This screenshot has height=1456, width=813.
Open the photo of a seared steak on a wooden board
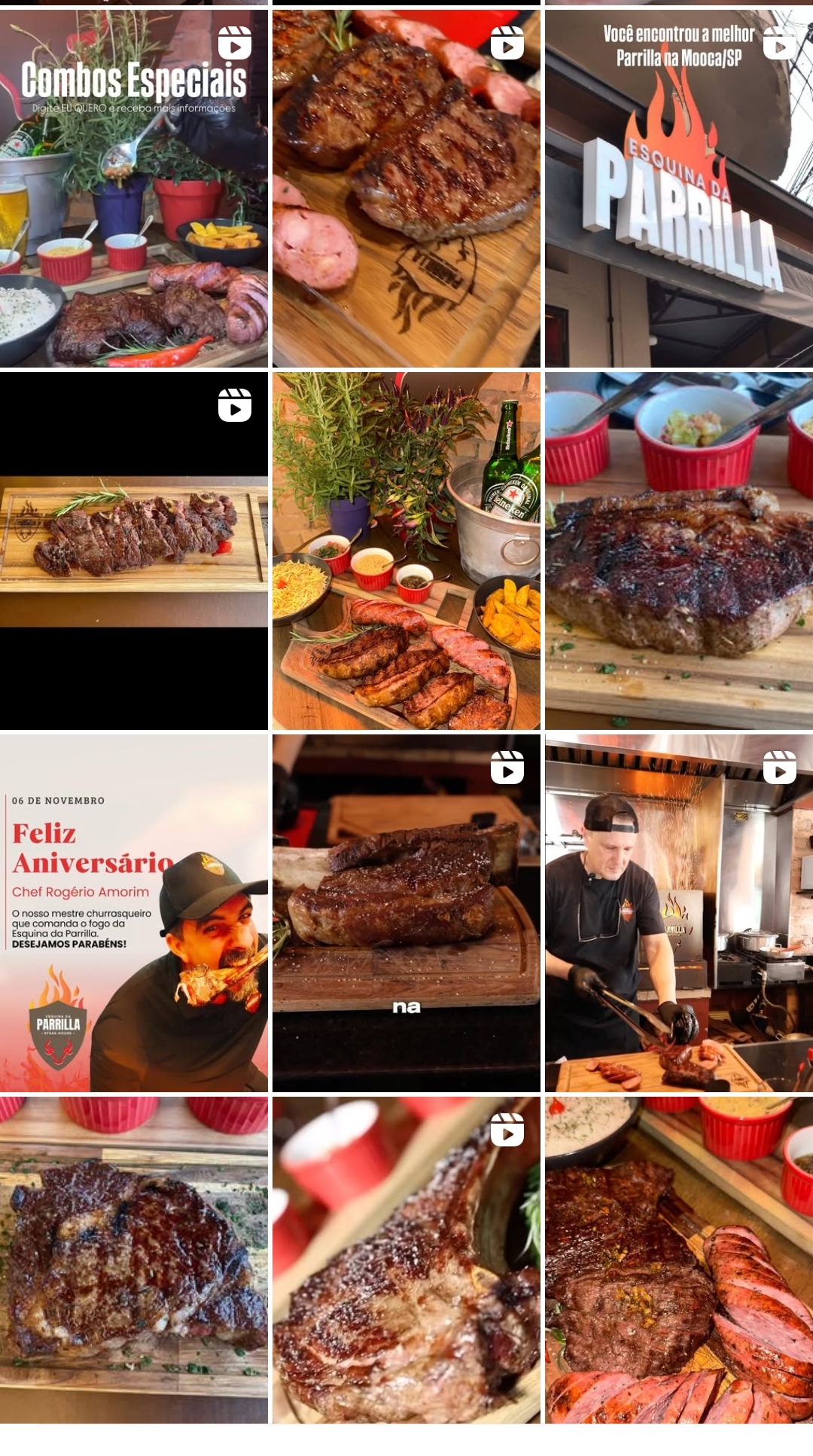[x=133, y=1259]
